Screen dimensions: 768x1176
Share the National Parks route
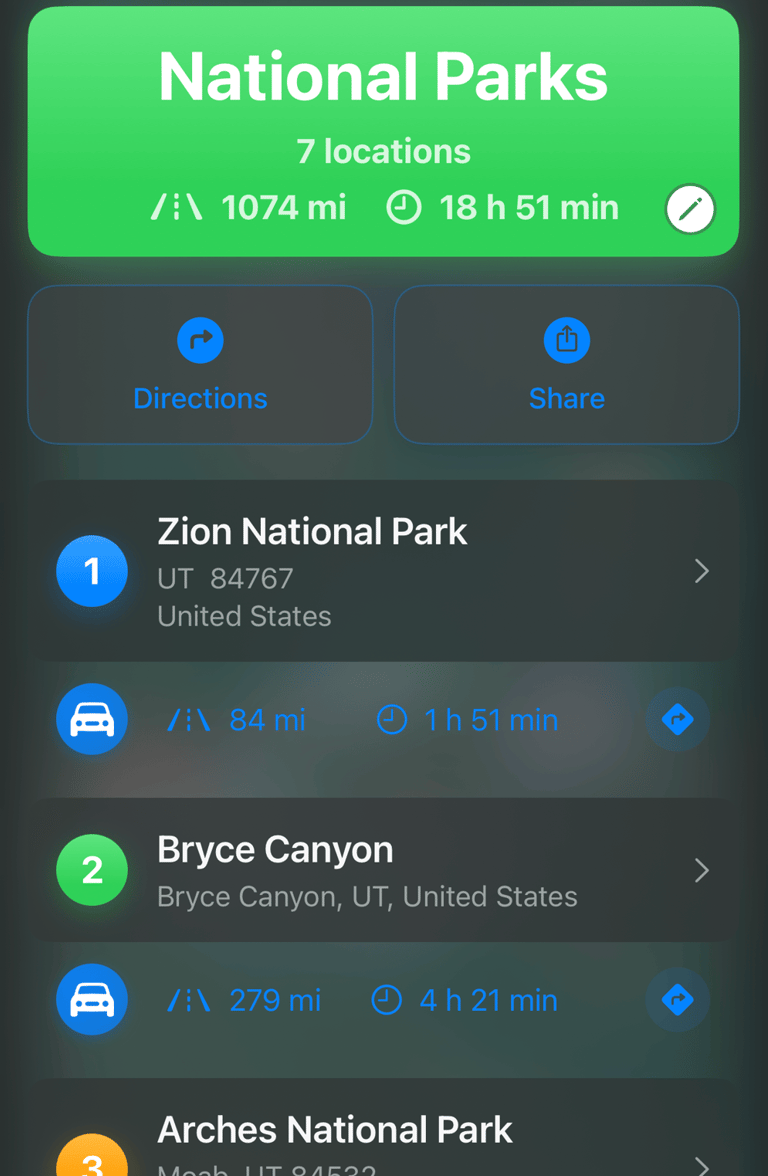tap(566, 364)
